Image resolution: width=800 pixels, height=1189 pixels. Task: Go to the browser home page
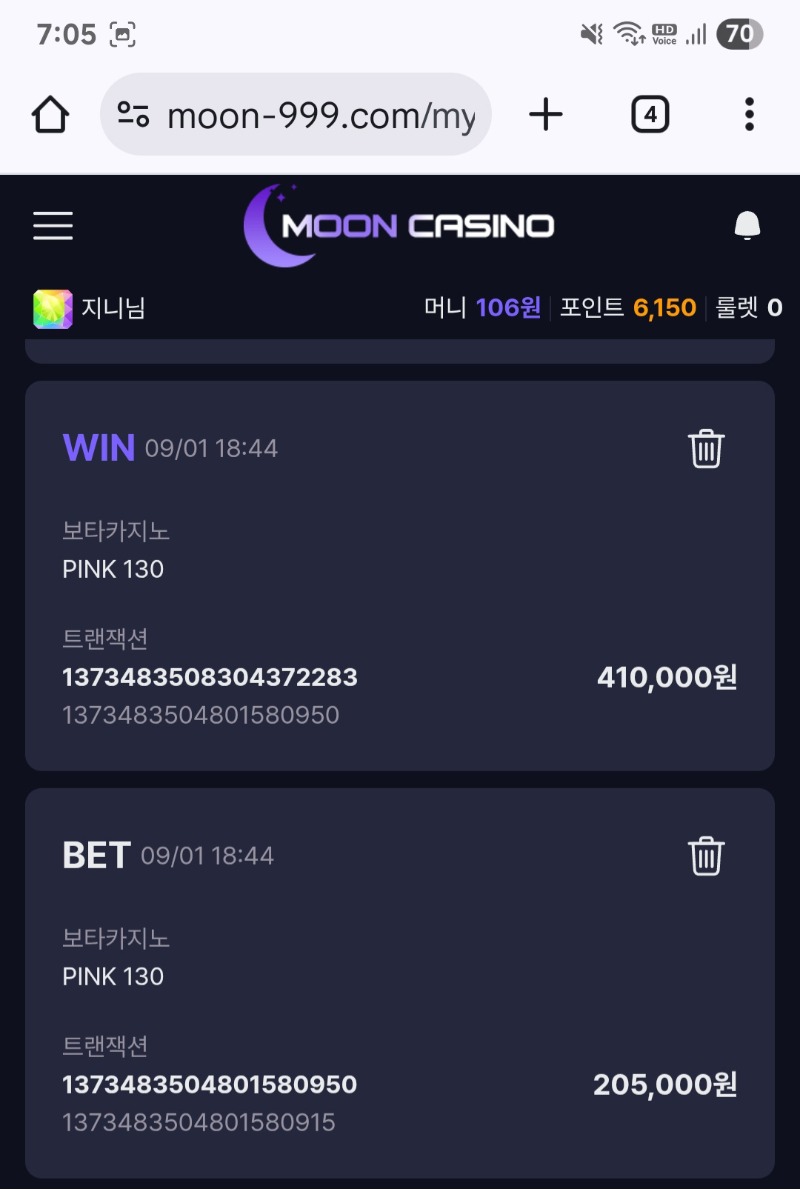click(50, 115)
